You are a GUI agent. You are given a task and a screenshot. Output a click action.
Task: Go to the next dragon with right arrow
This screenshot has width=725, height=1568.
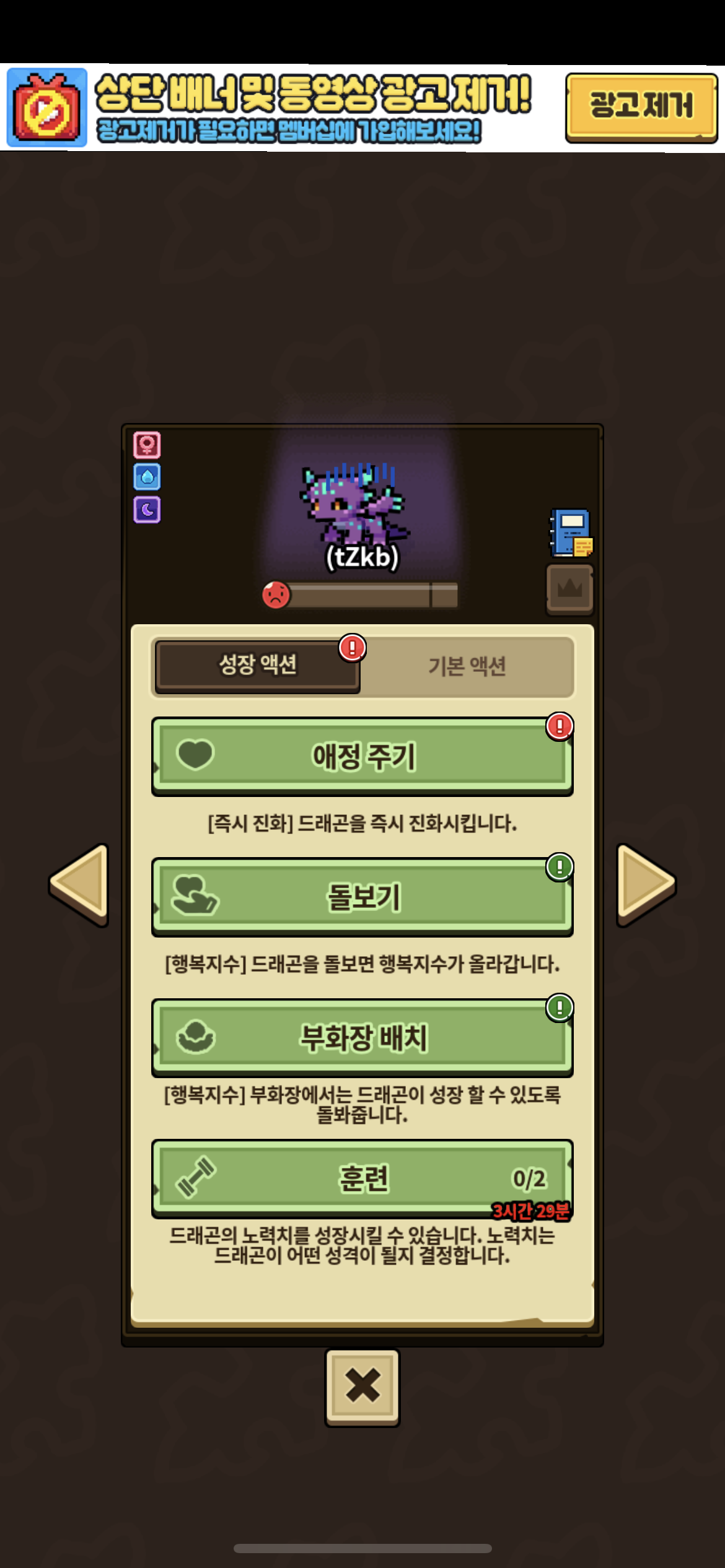tap(646, 884)
